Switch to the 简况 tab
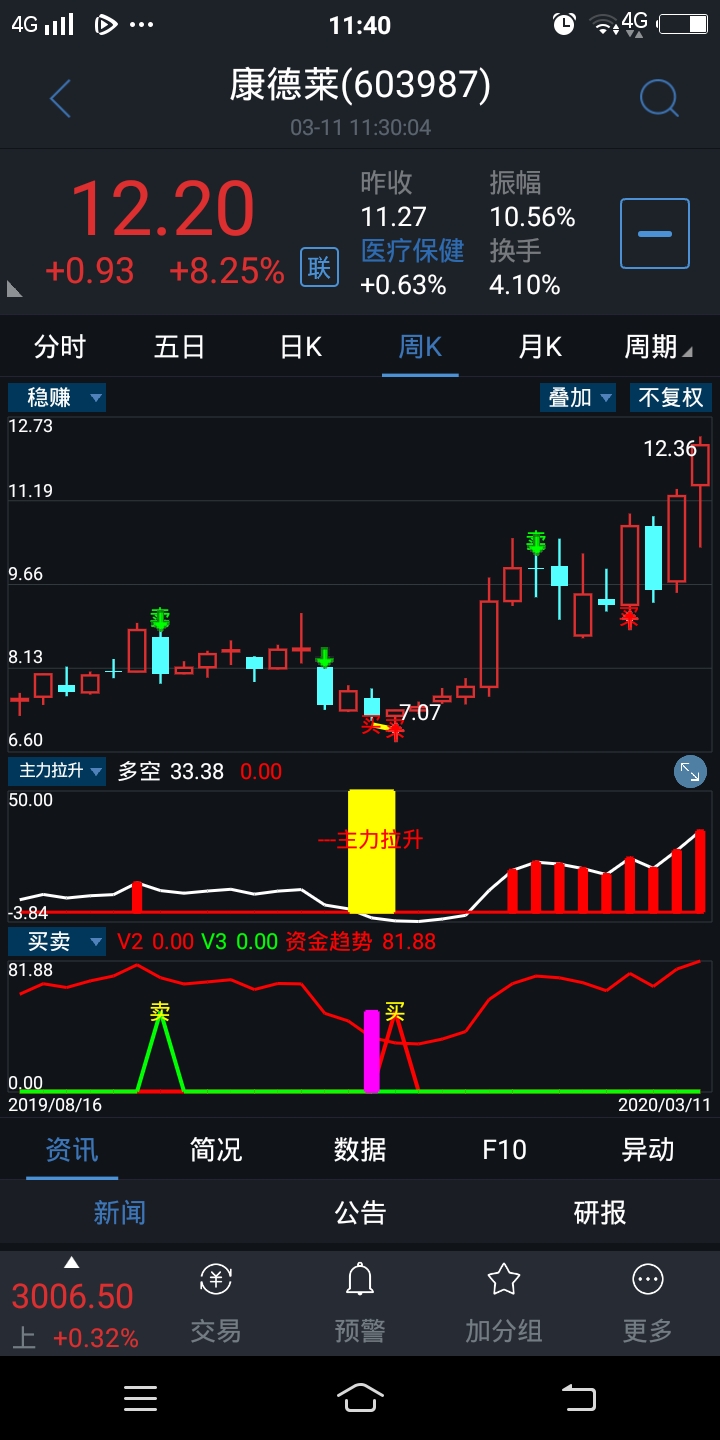The width and height of the screenshot is (720, 1440). tap(216, 1150)
